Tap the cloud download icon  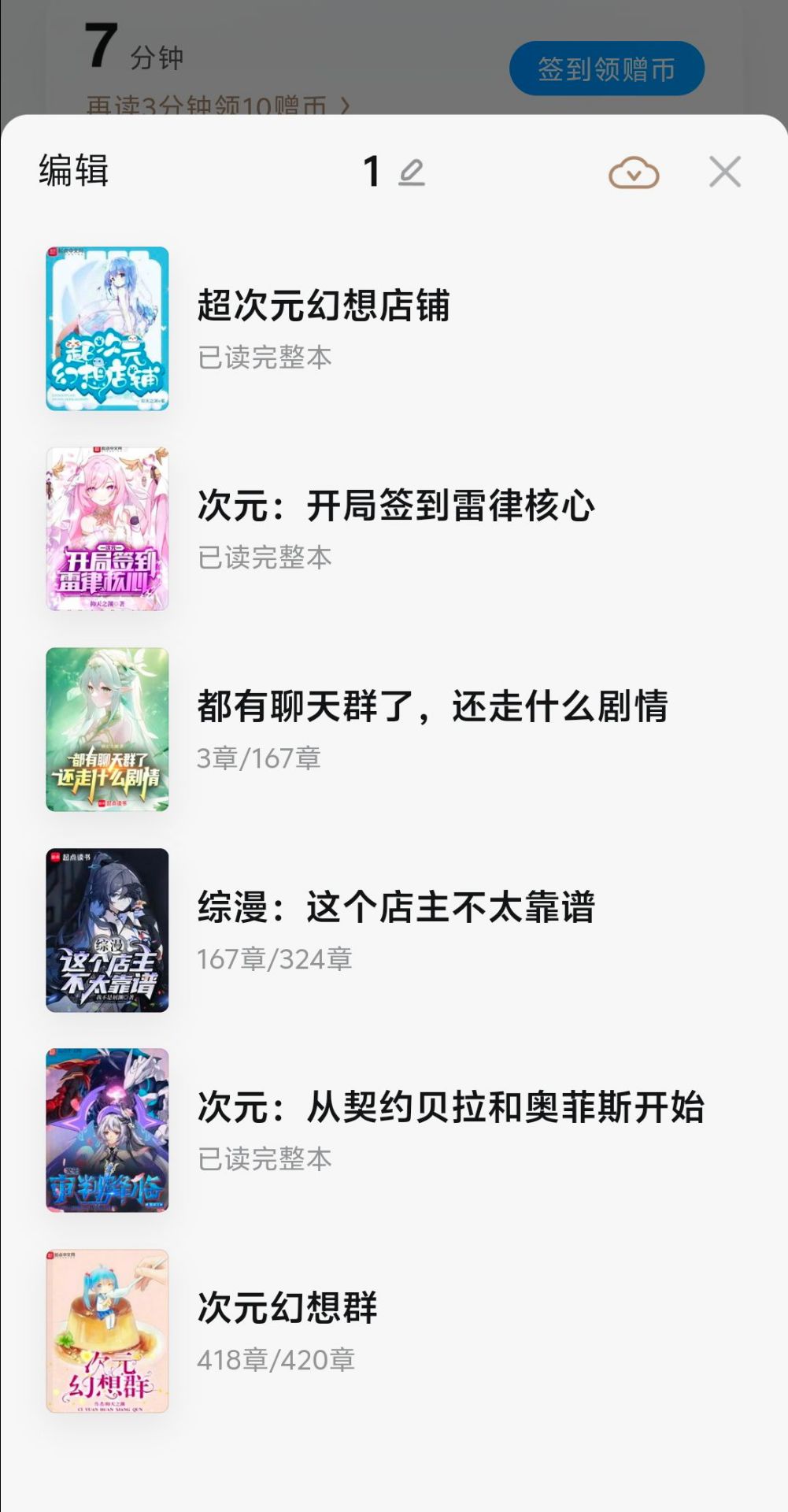click(634, 172)
